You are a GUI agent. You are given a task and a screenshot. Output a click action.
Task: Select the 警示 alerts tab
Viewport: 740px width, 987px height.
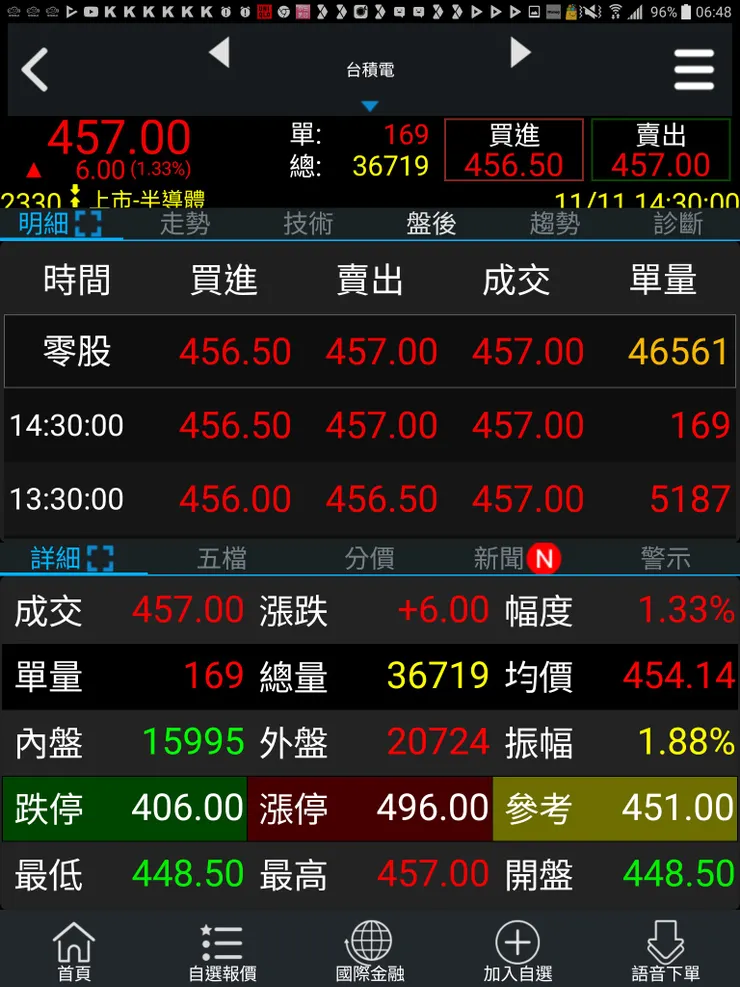coord(666,558)
